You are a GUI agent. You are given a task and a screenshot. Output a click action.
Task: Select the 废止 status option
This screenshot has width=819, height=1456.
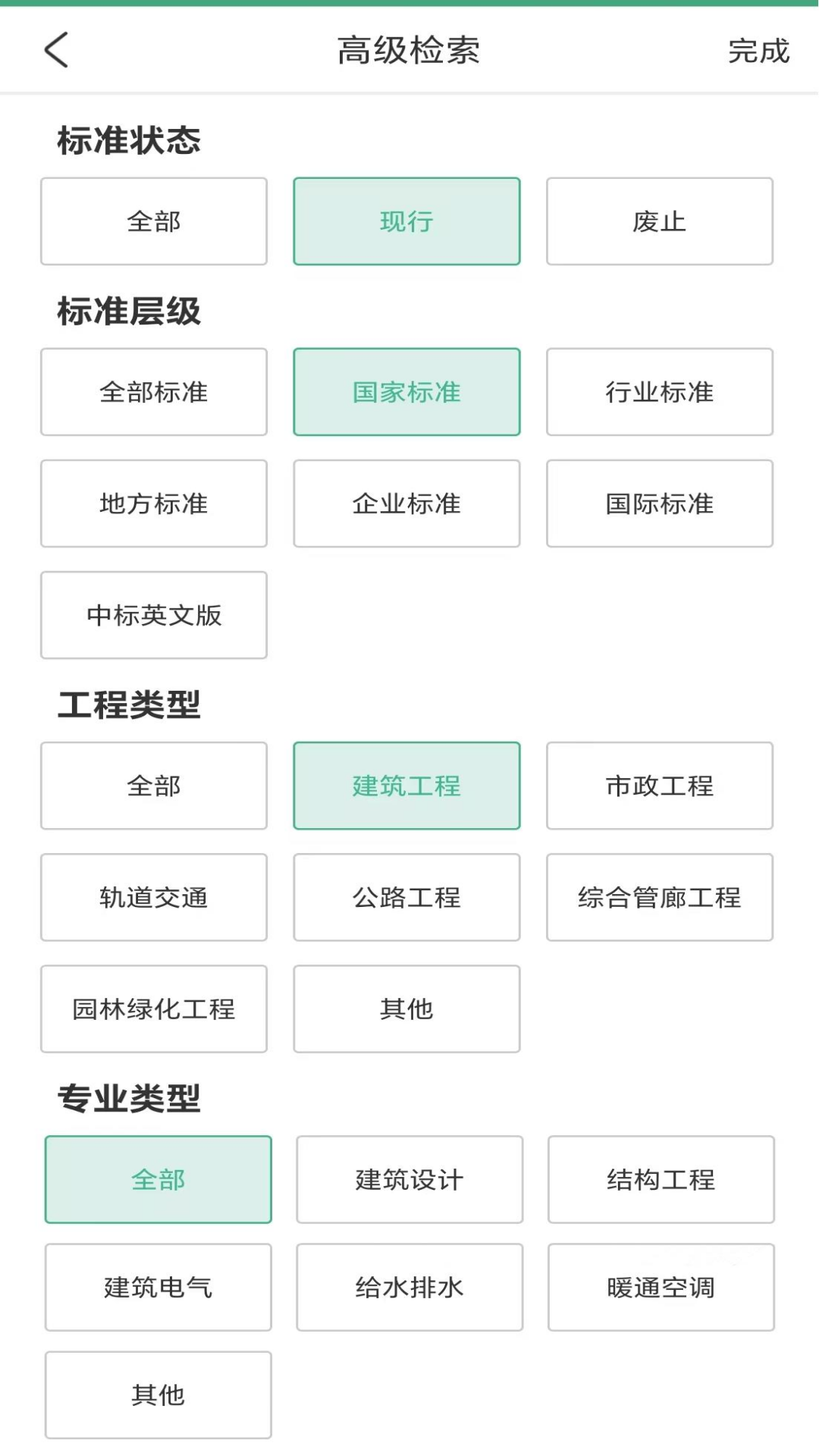[659, 221]
